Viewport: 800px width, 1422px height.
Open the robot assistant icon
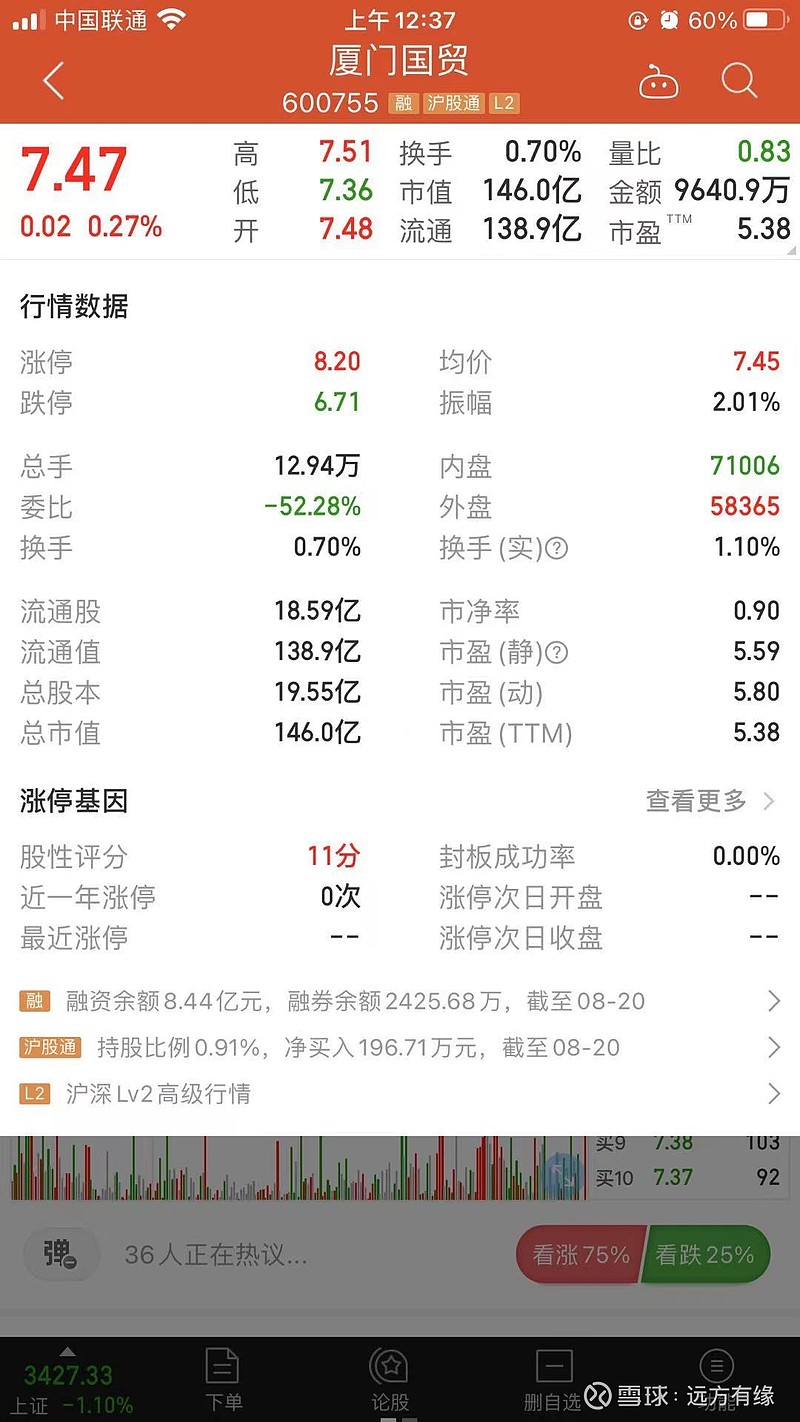click(659, 82)
